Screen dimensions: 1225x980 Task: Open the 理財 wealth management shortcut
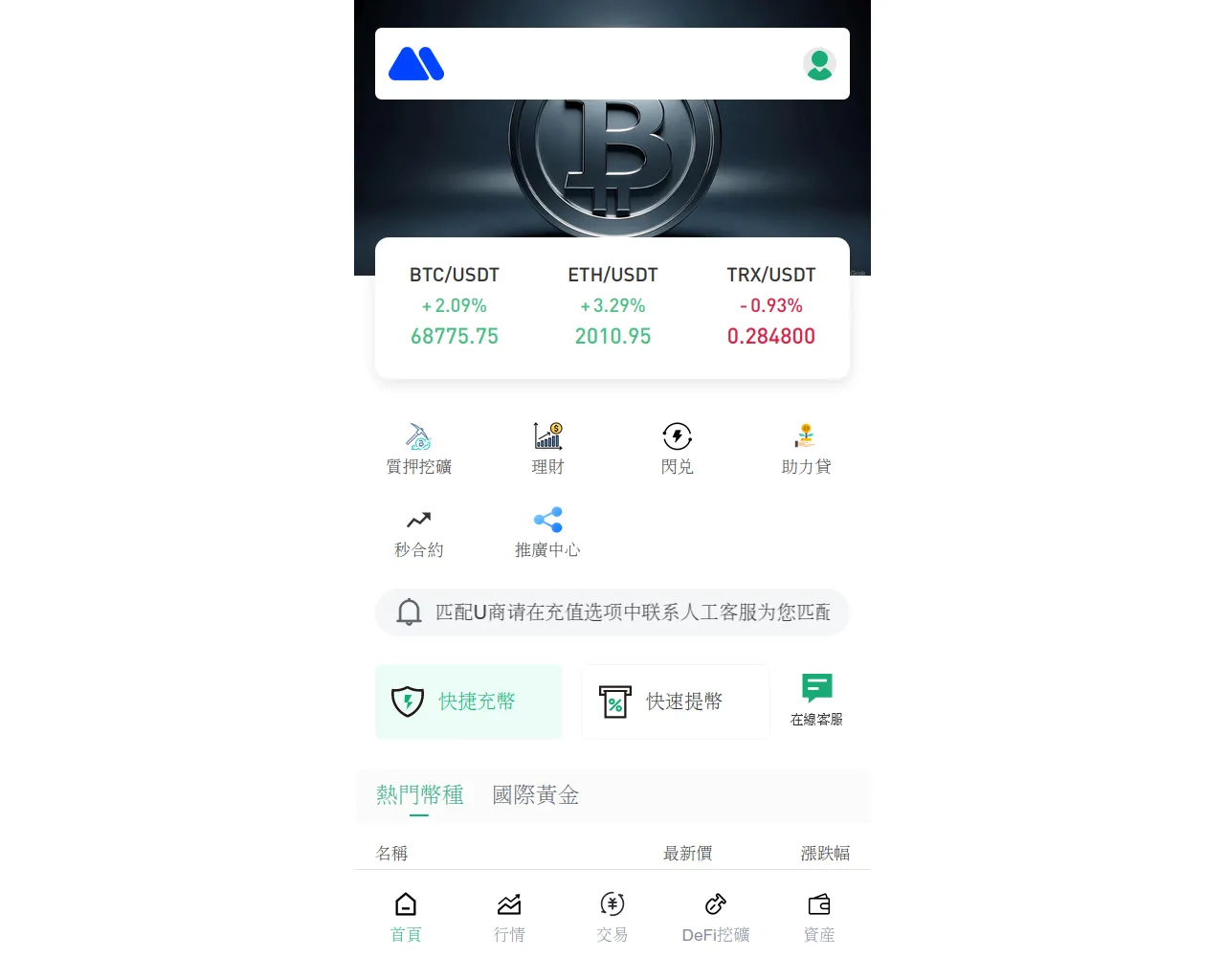click(547, 448)
